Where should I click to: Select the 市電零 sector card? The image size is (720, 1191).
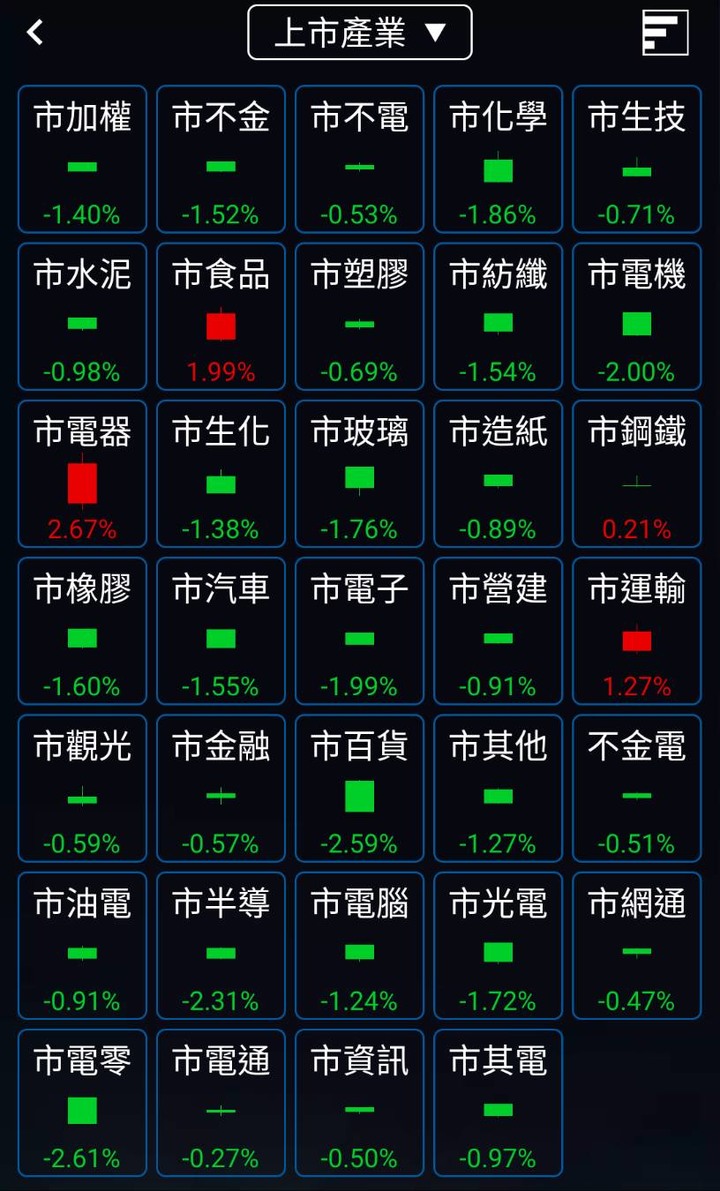pyautogui.click(x=83, y=1102)
